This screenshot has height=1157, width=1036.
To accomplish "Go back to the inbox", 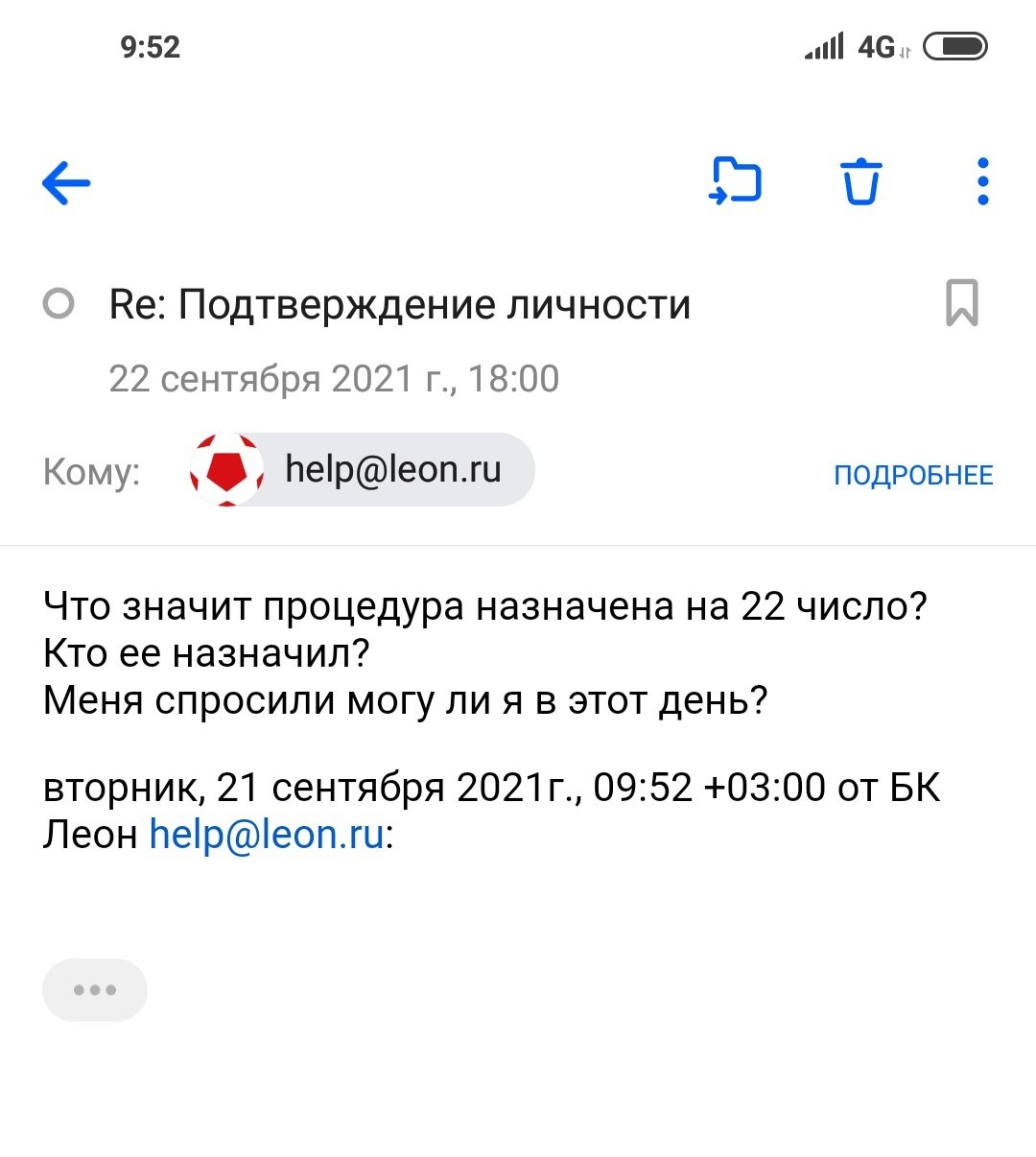I will pos(66,182).
